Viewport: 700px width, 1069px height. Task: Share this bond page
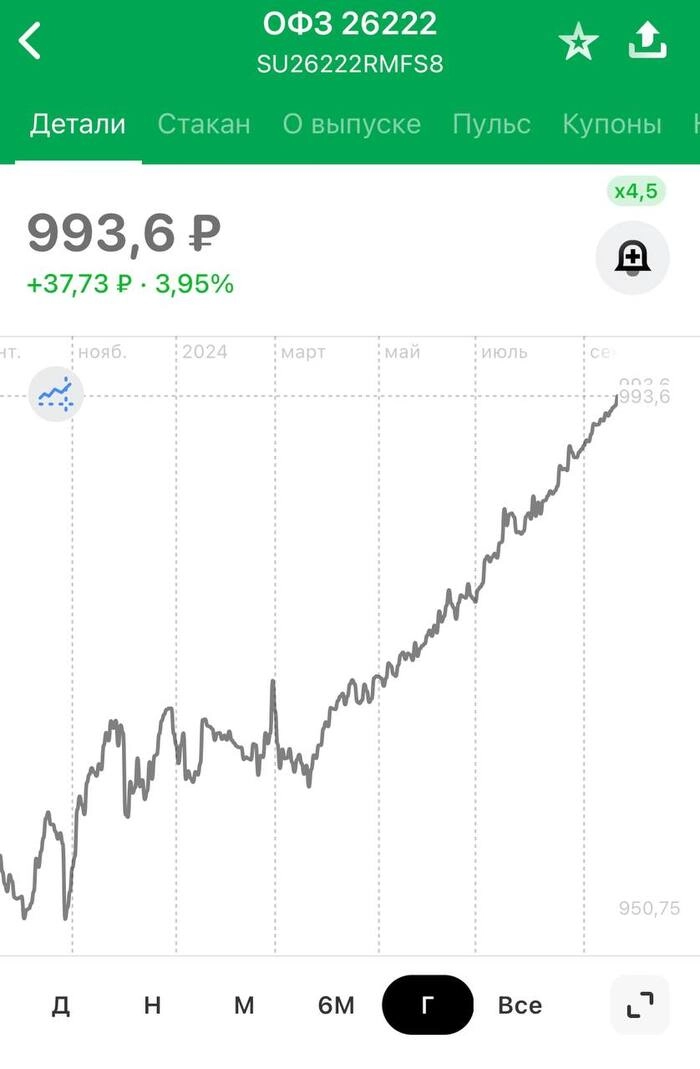tap(647, 41)
